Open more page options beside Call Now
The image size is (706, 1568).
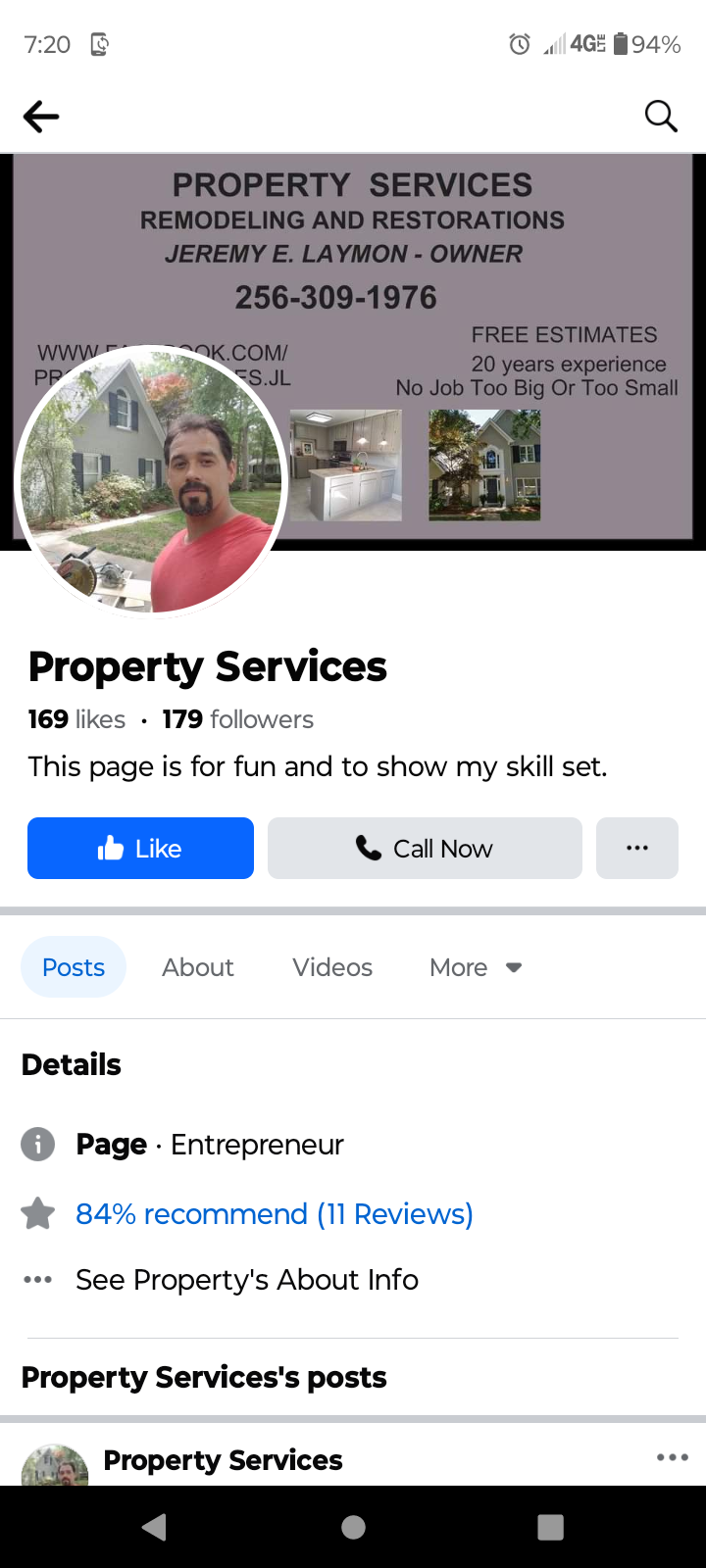637,849
